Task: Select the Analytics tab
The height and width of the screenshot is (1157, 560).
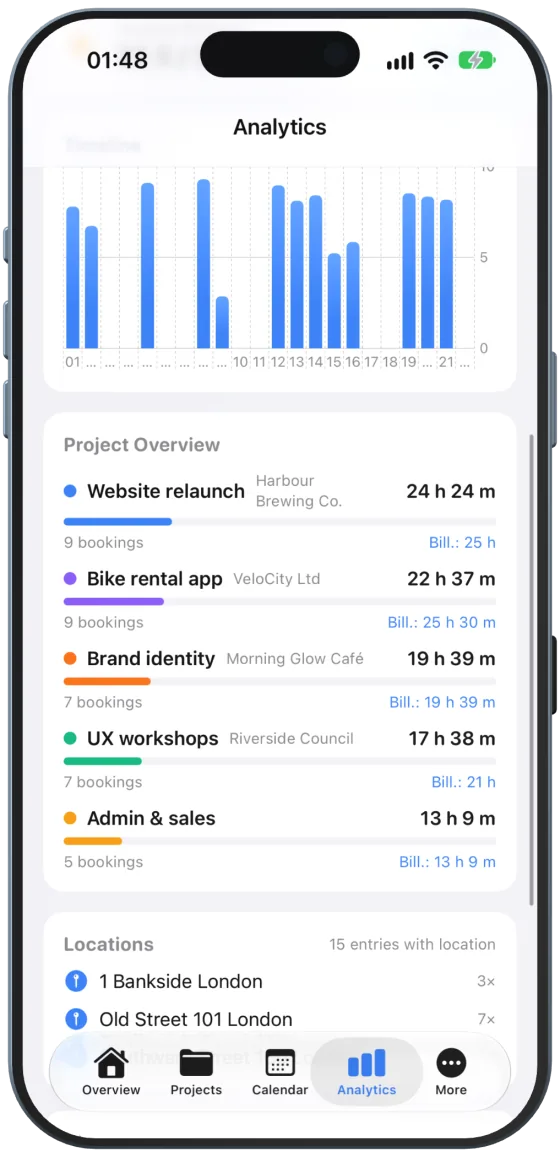Action: 367,1072
